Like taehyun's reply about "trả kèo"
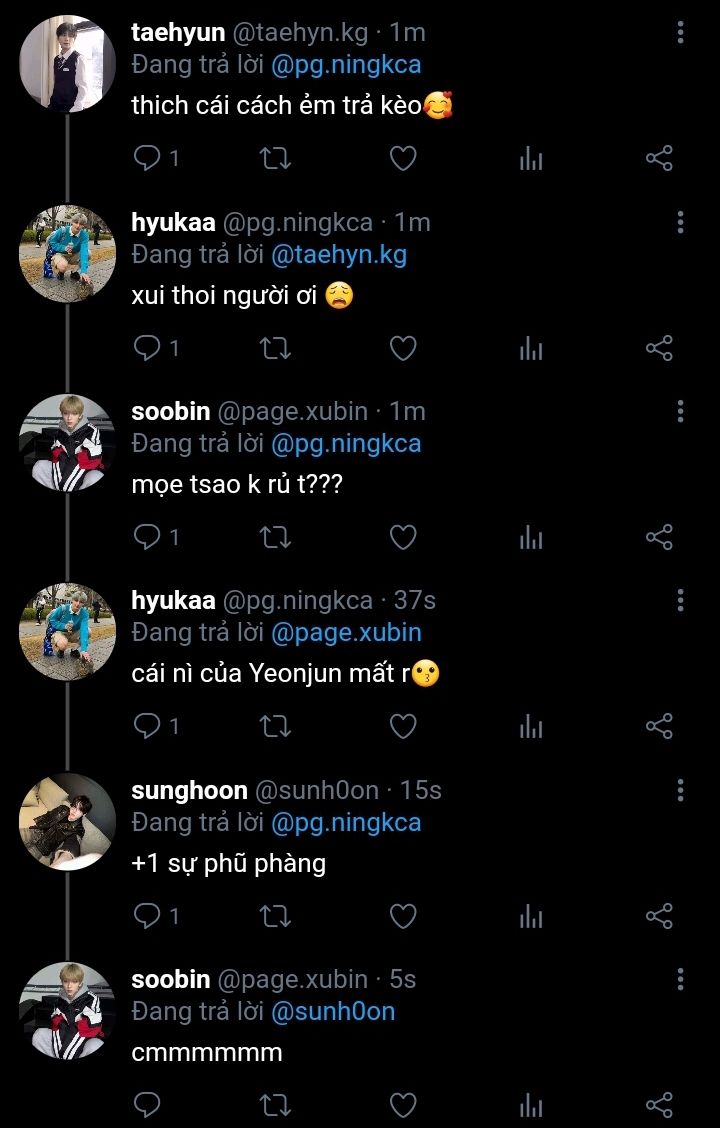Image resolution: width=720 pixels, height=1128 pixels. pos(402,159)
